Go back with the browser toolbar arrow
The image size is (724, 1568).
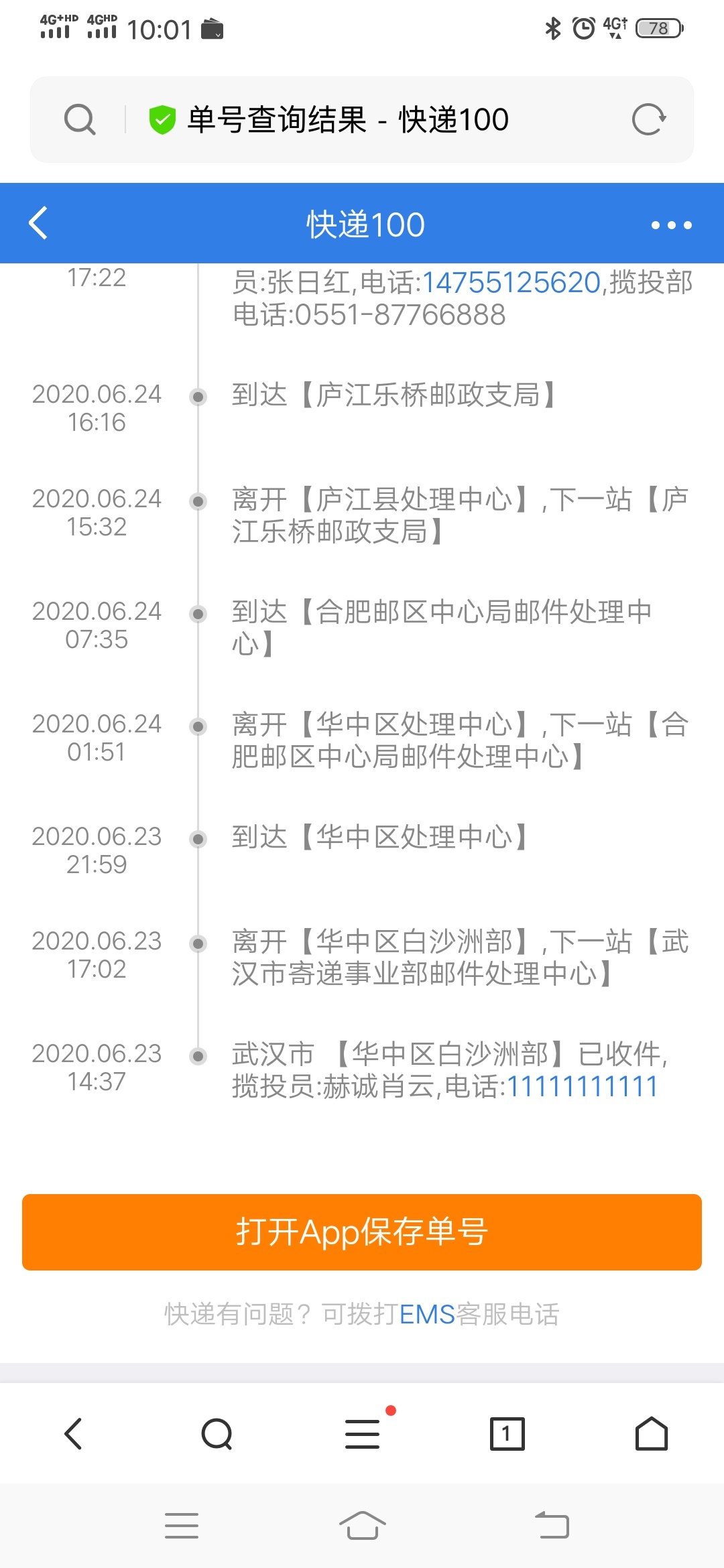point(73,1434)
